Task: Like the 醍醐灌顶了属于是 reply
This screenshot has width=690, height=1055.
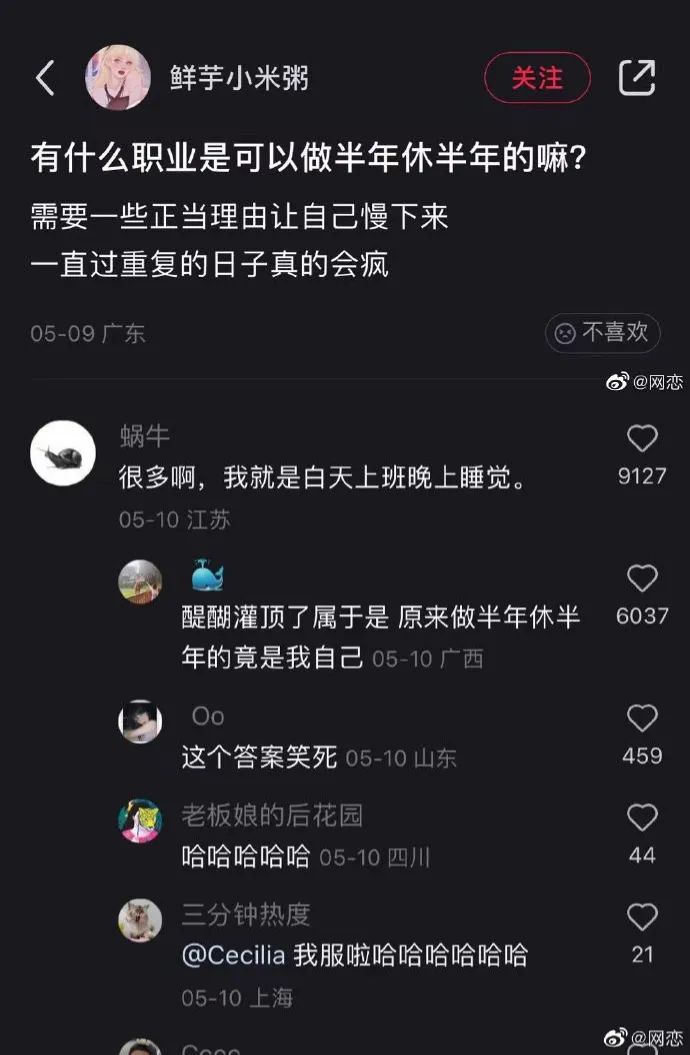Action: [x=641, y=579]
